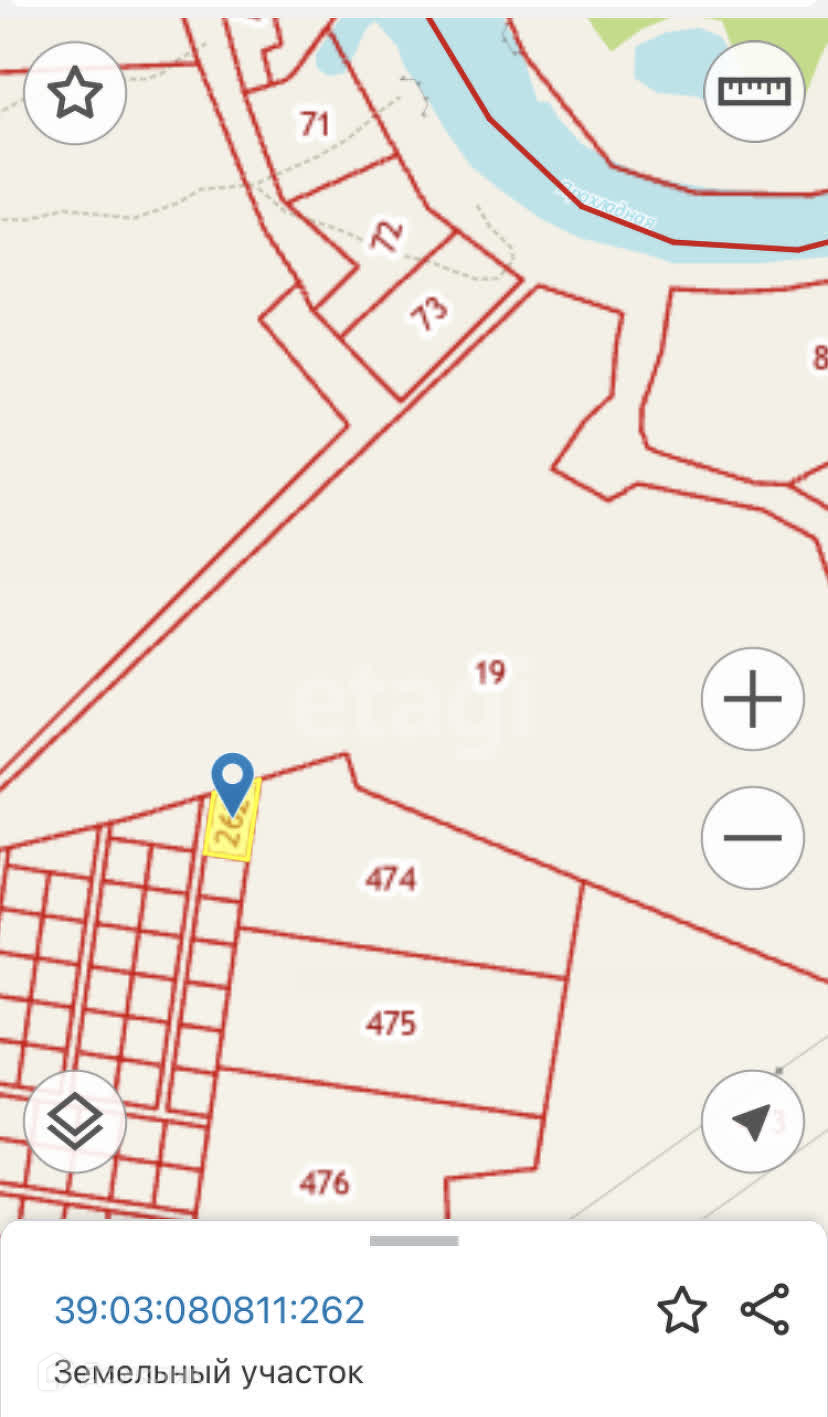Zoom in on the map
Image resolution: width=828 pixels, height=1417 pixels.
752,698
